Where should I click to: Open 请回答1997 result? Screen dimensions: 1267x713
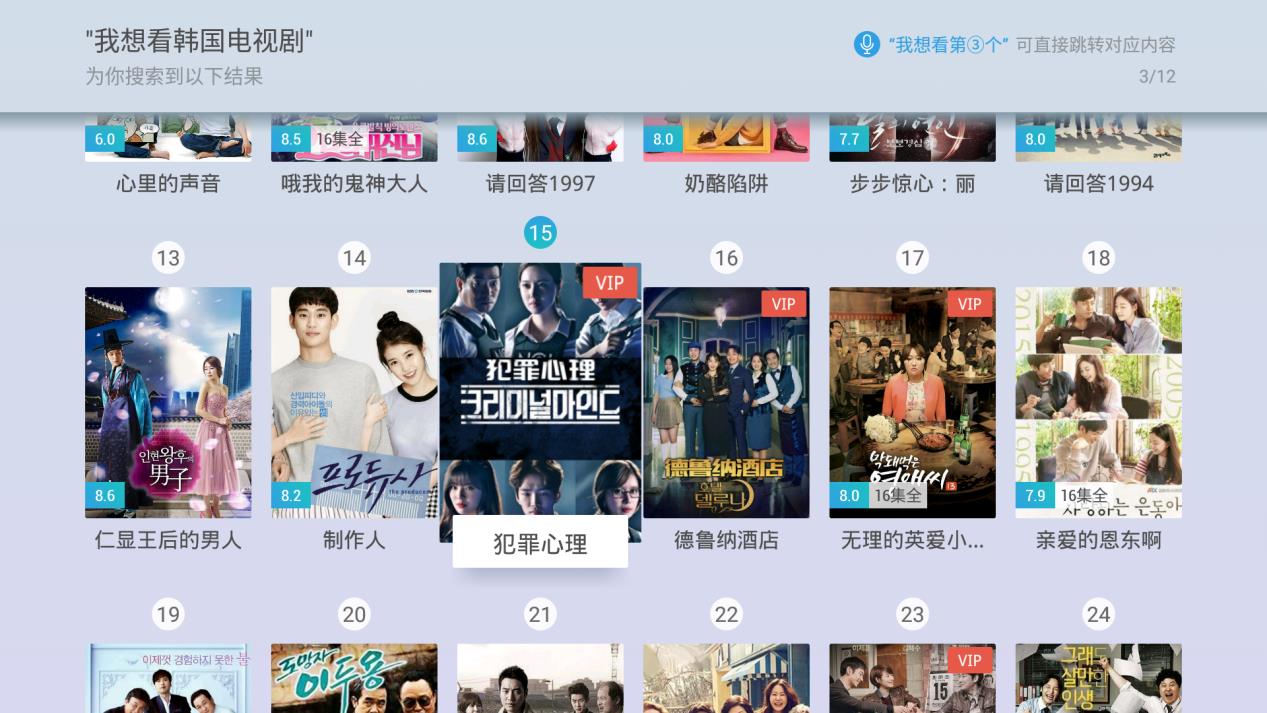point(540,140)
